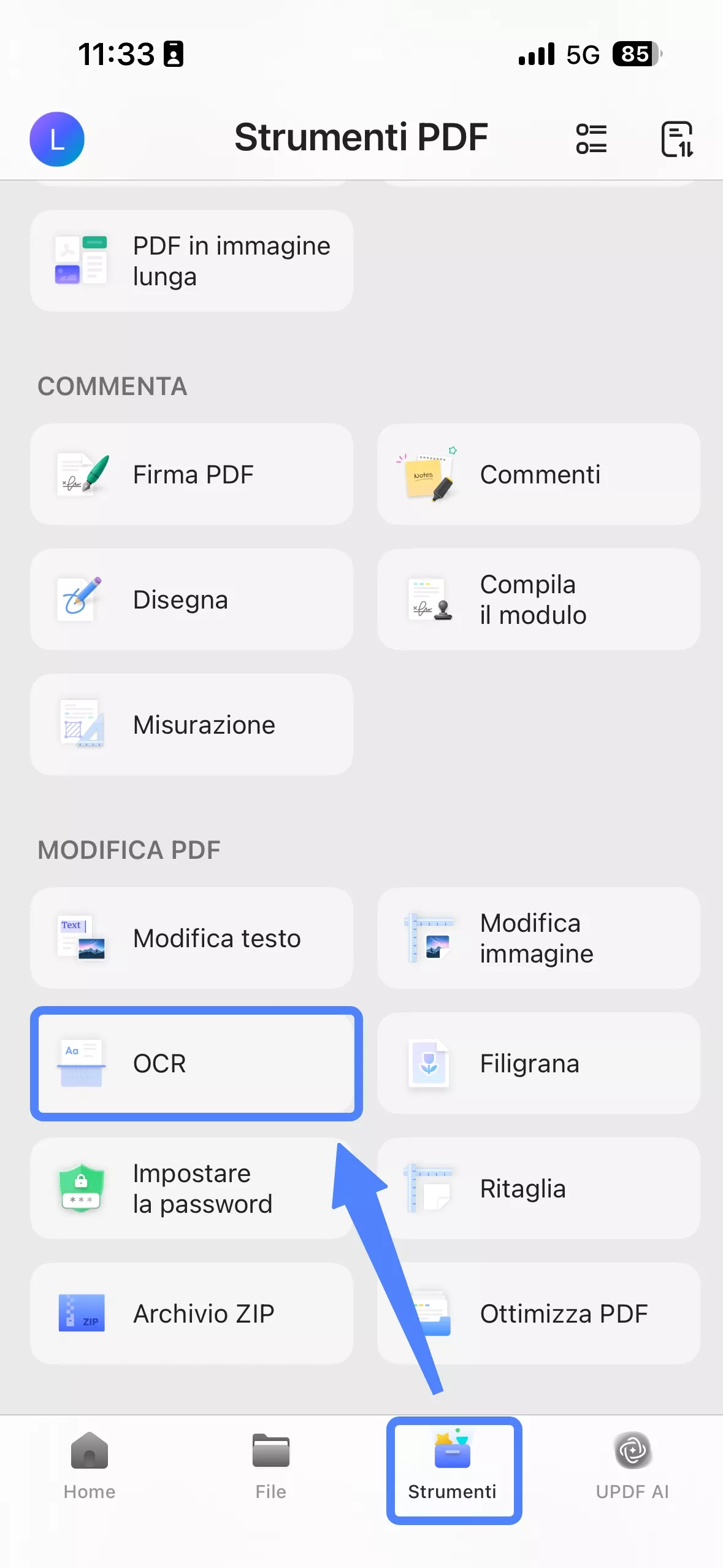Select the Misurazione tool

191,724
